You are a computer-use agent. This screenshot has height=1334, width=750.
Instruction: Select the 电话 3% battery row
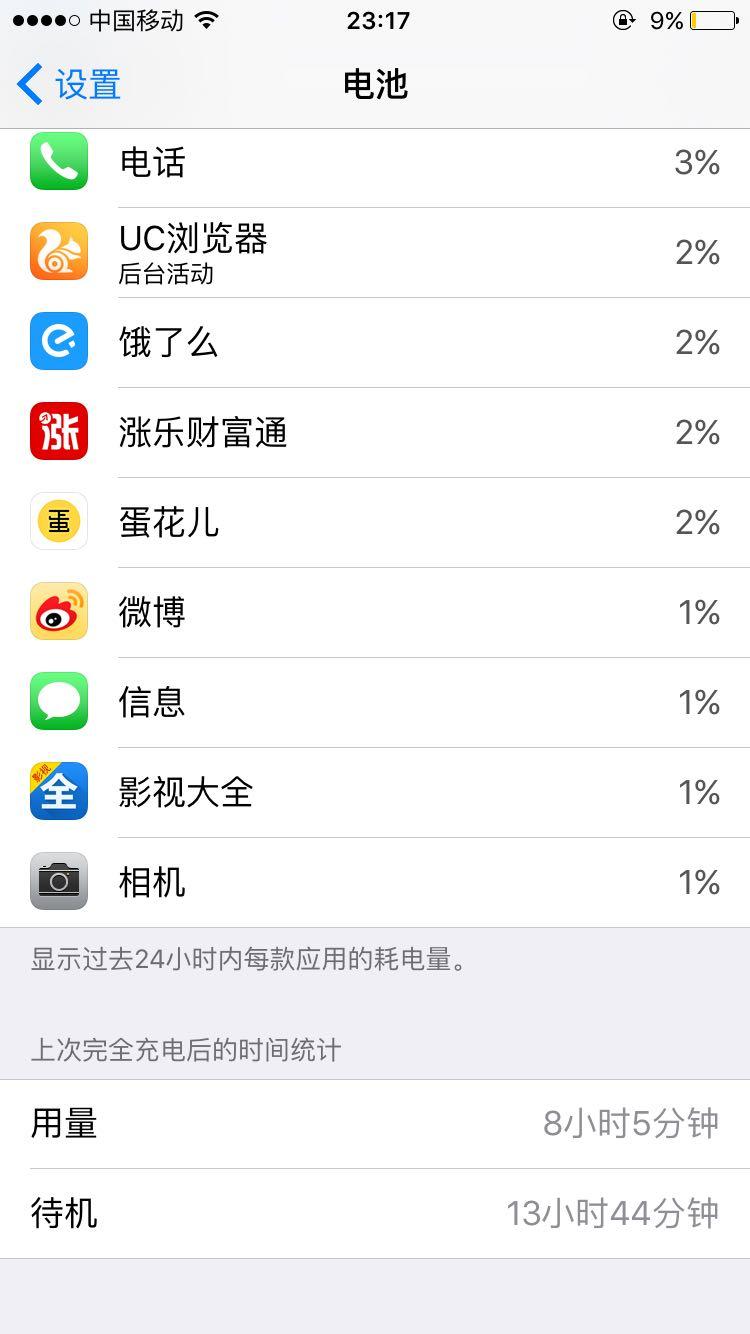point(375,162)
